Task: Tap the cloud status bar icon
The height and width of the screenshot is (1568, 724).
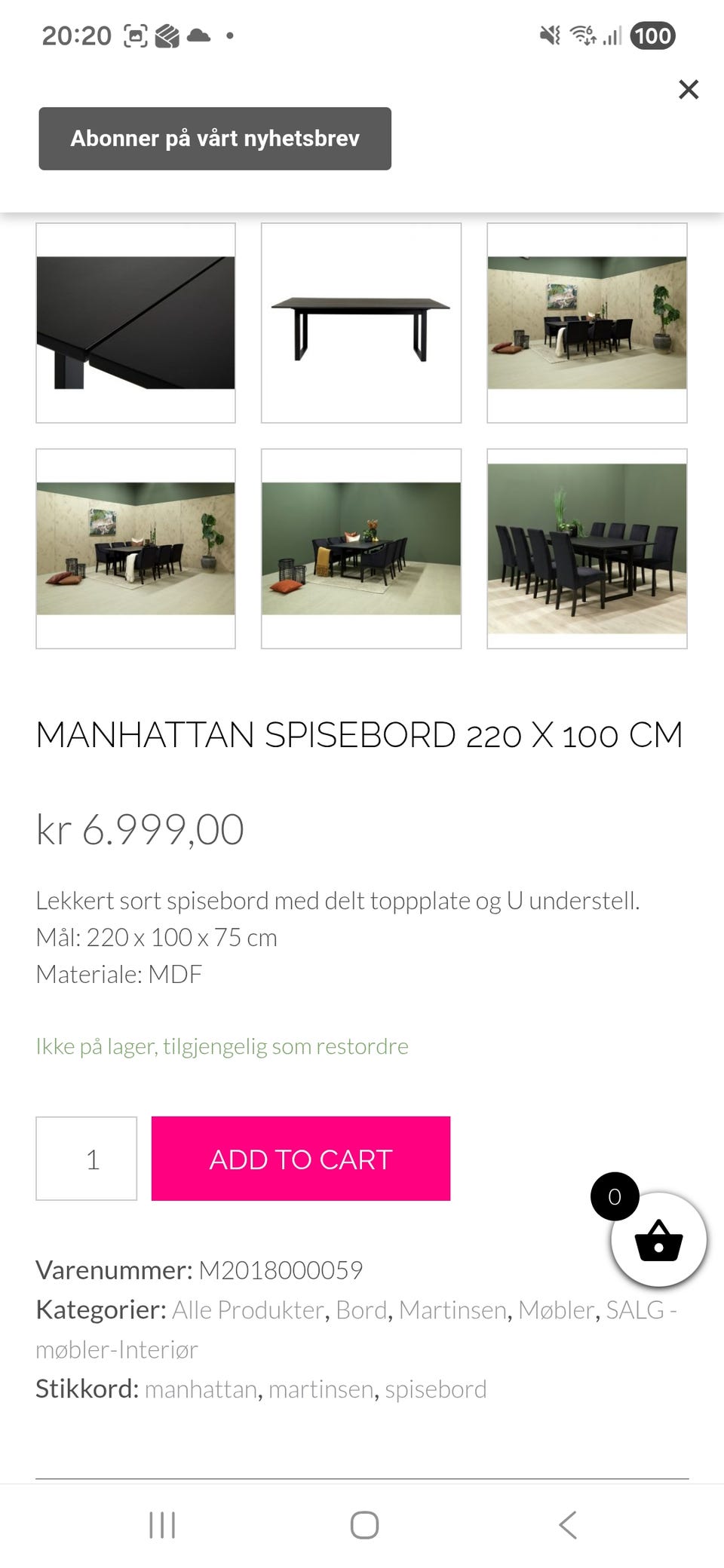Action: click(x=199, y=33)
